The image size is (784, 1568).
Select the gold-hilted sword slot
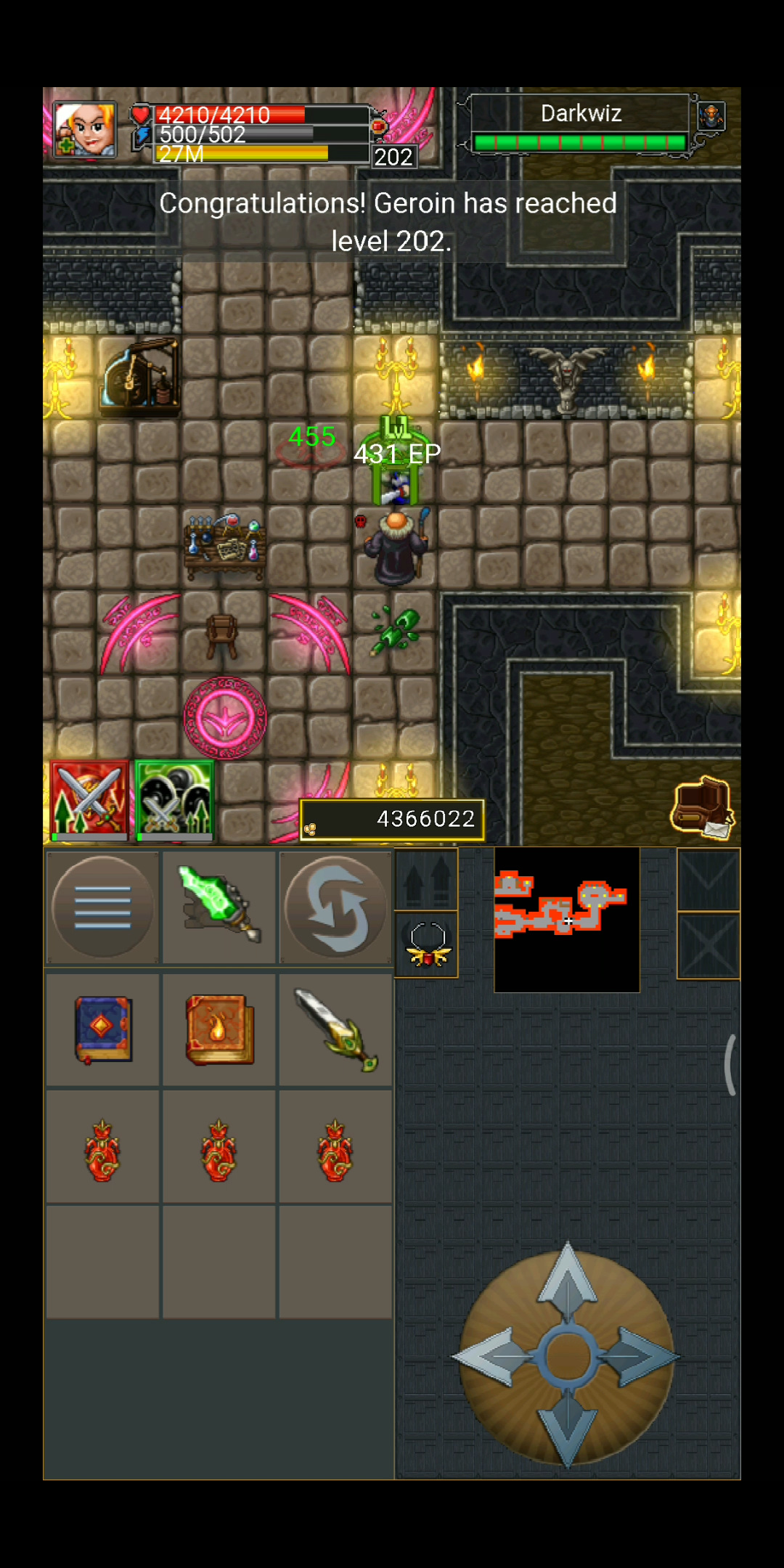pos(335,1029)
